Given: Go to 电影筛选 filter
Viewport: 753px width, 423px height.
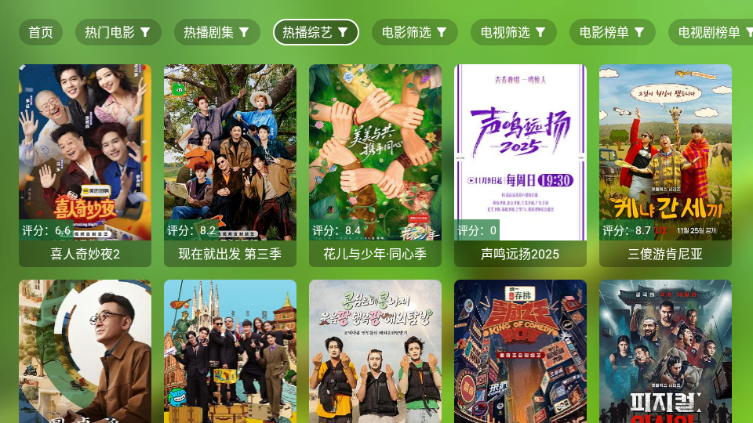Looking at the screenshot, I should click(415, 32).
